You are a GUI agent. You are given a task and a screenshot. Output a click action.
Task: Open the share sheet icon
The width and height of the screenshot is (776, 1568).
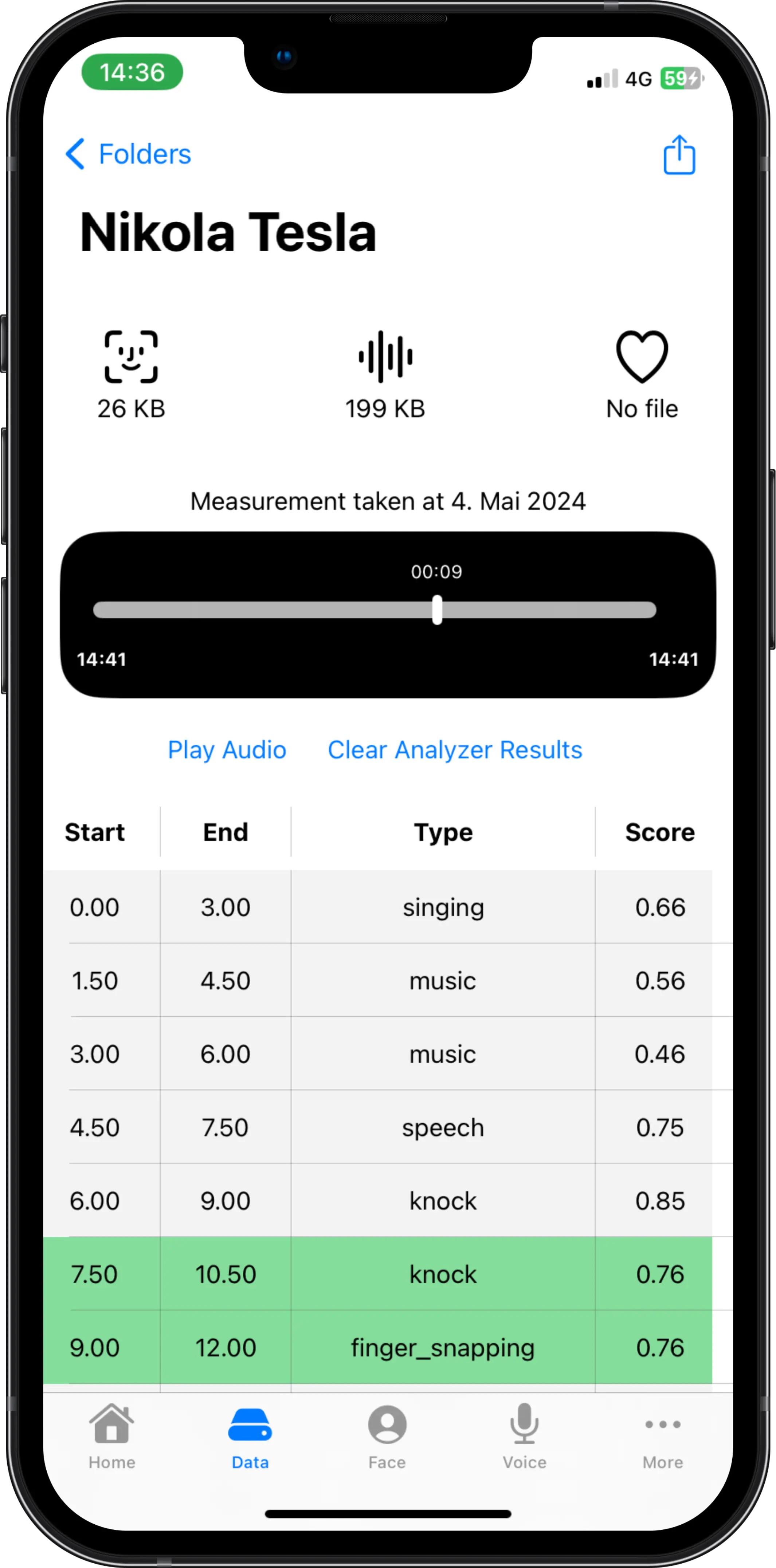(x=678, y=155)
